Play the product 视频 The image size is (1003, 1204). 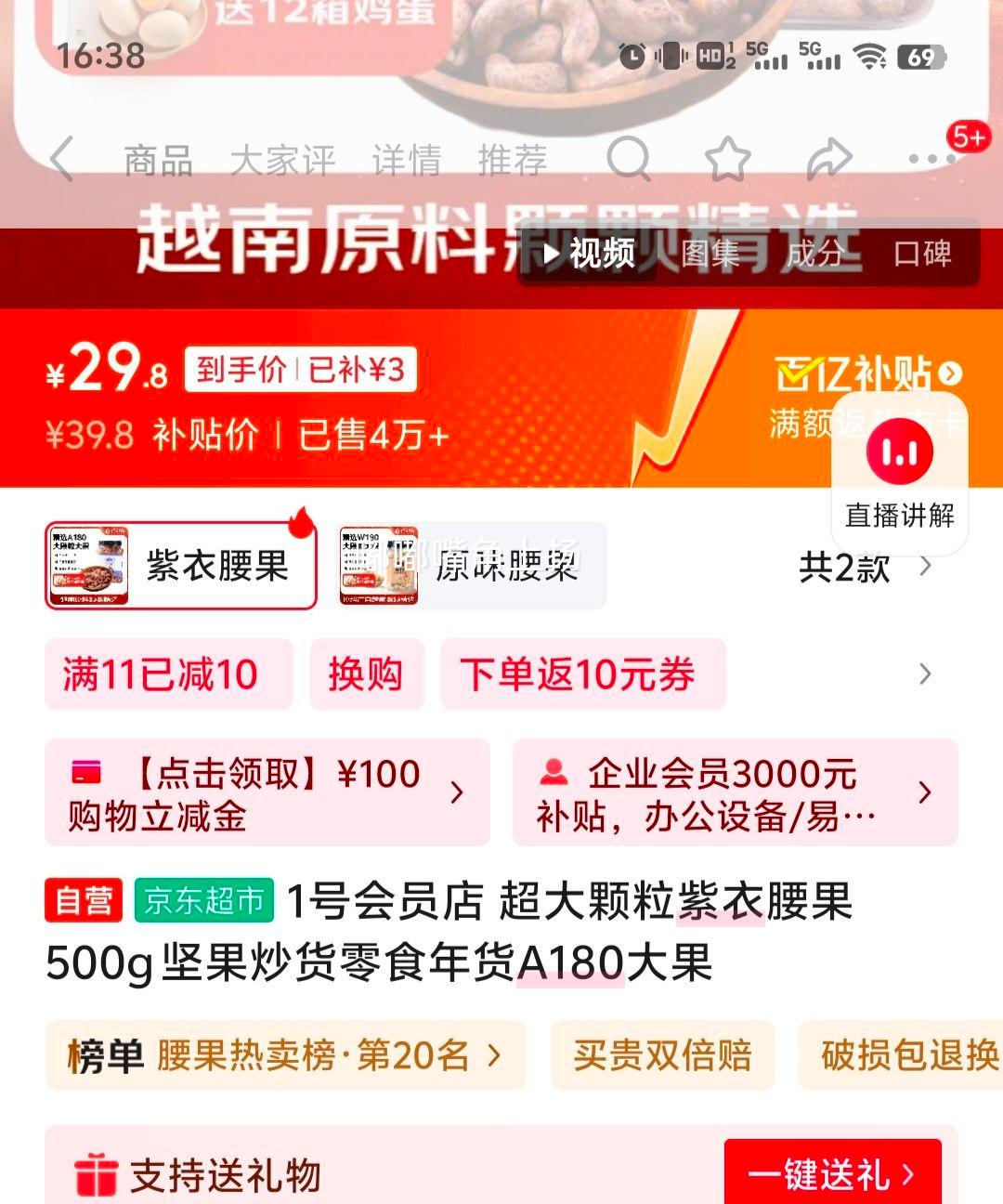[x=589, y=253]
